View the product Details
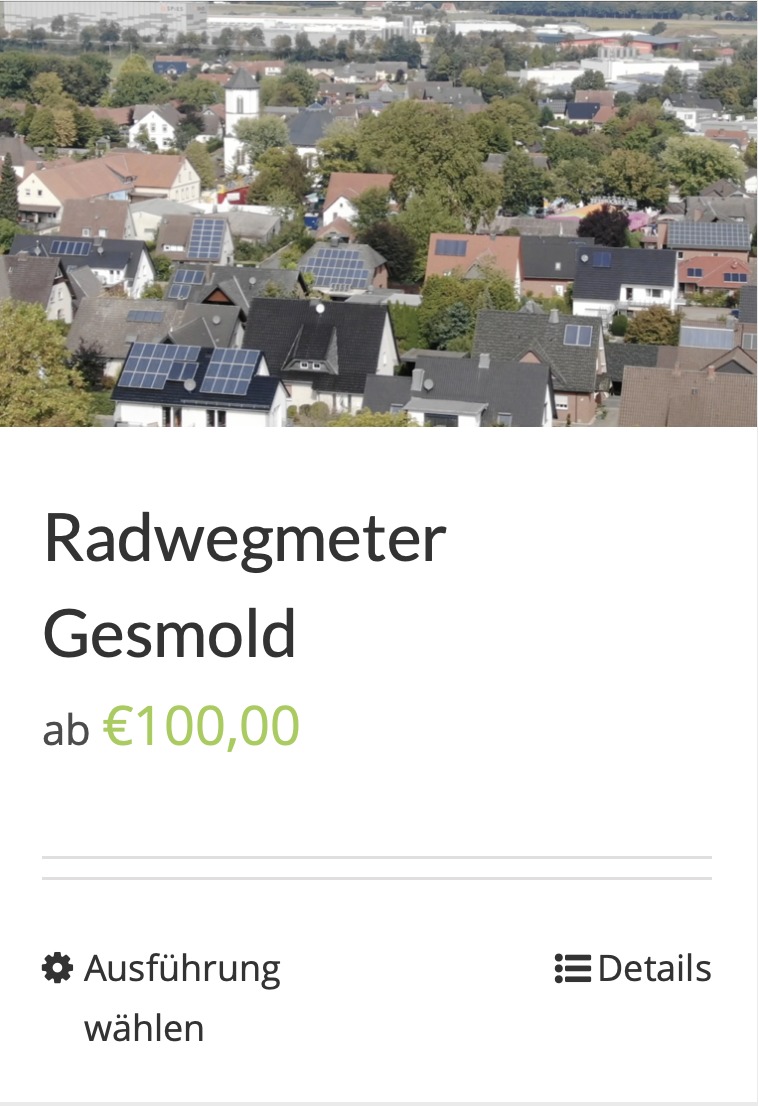 [x=633, y=969]
